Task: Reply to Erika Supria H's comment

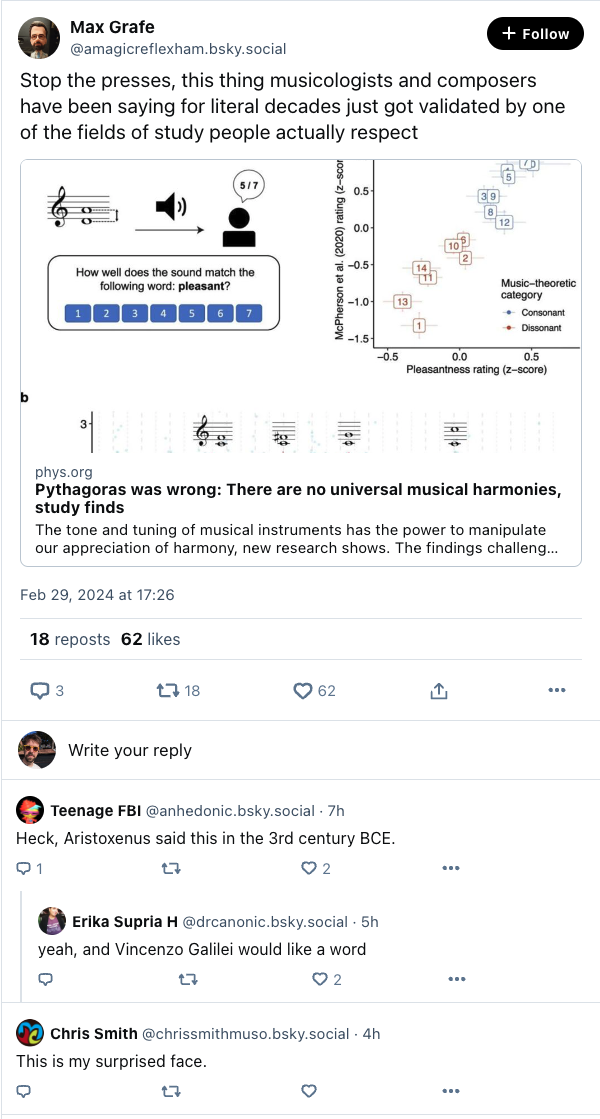Action: pos(46,979)
